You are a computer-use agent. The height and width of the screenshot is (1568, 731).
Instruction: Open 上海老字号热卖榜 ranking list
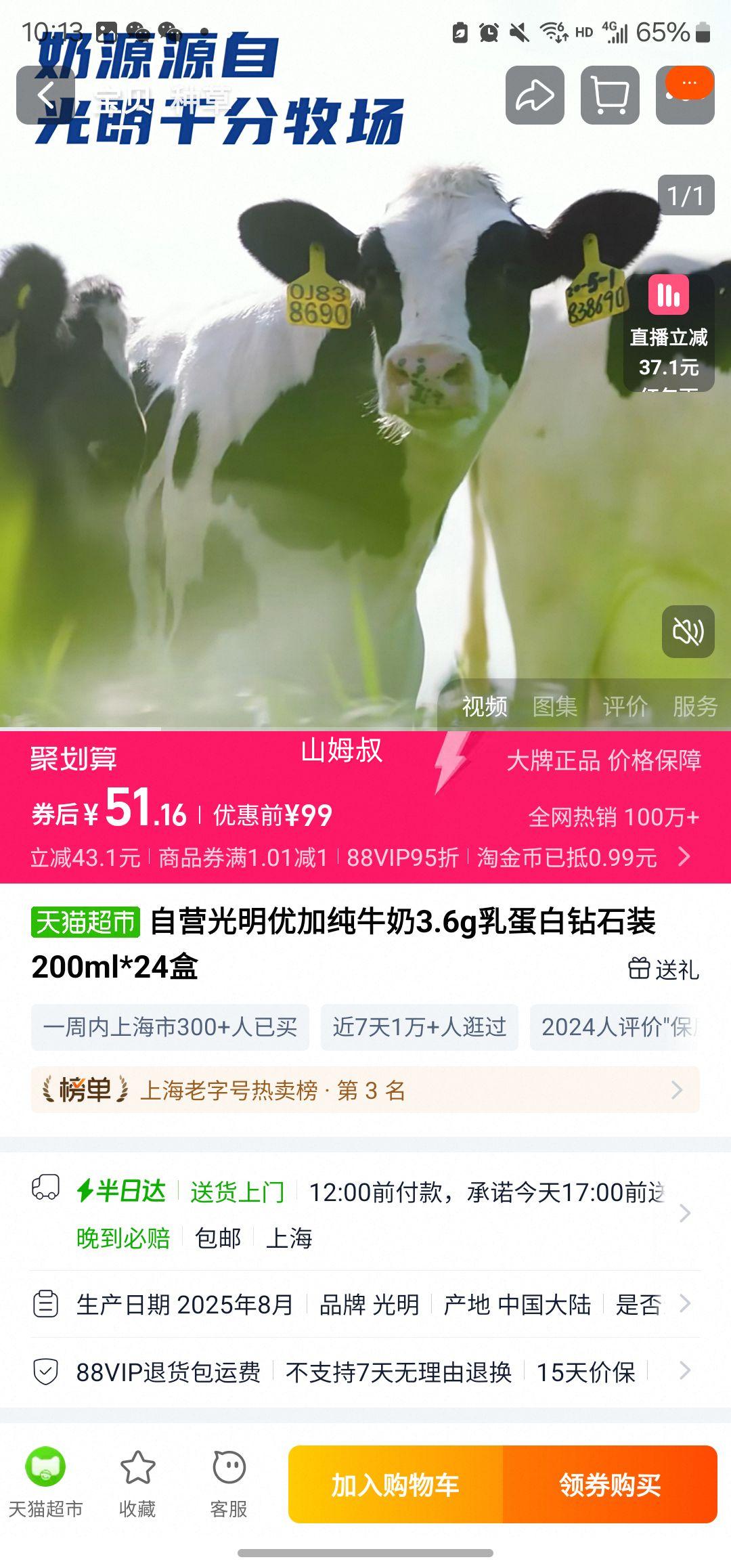[365, 1090]
